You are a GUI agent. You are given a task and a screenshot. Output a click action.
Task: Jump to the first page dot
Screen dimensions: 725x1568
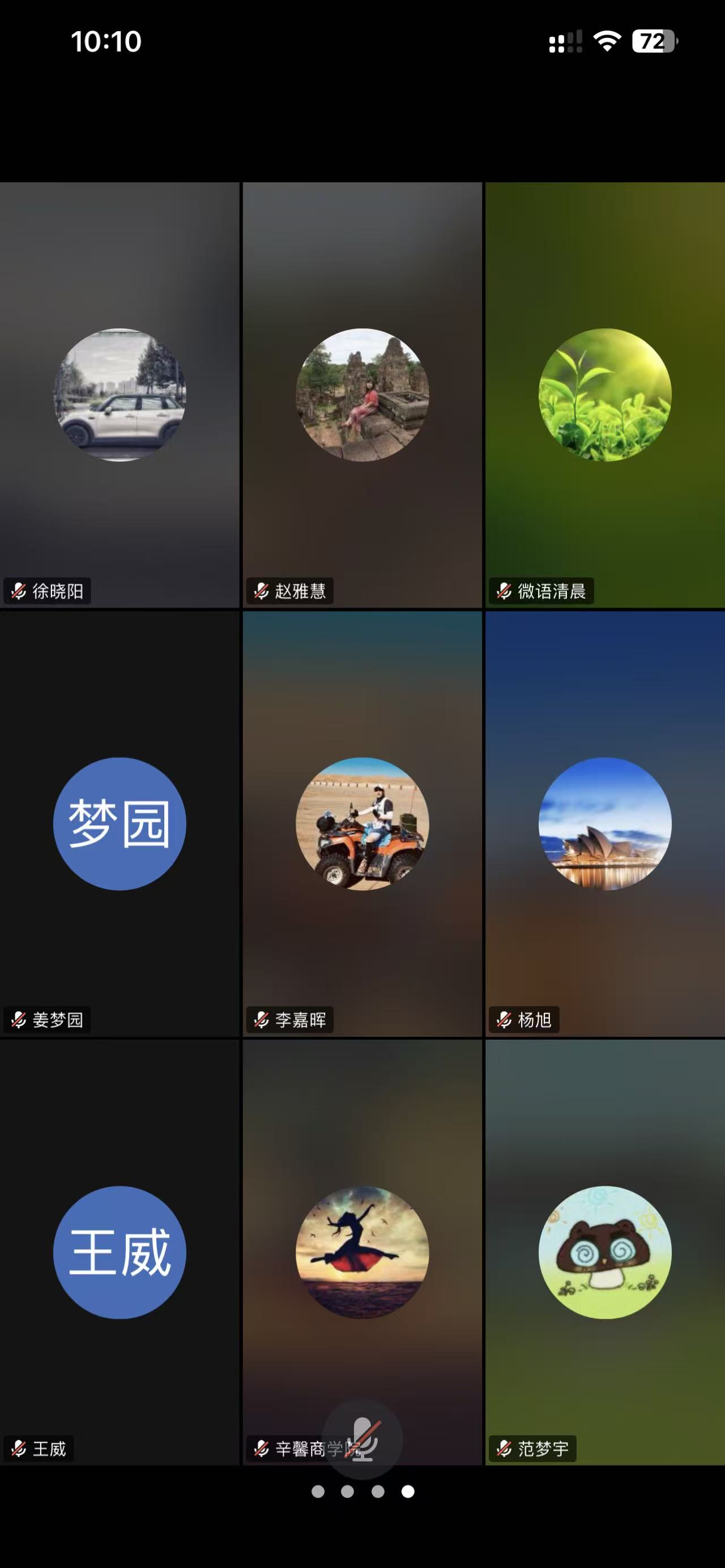pyautogui.click(x=318, y=1492)
